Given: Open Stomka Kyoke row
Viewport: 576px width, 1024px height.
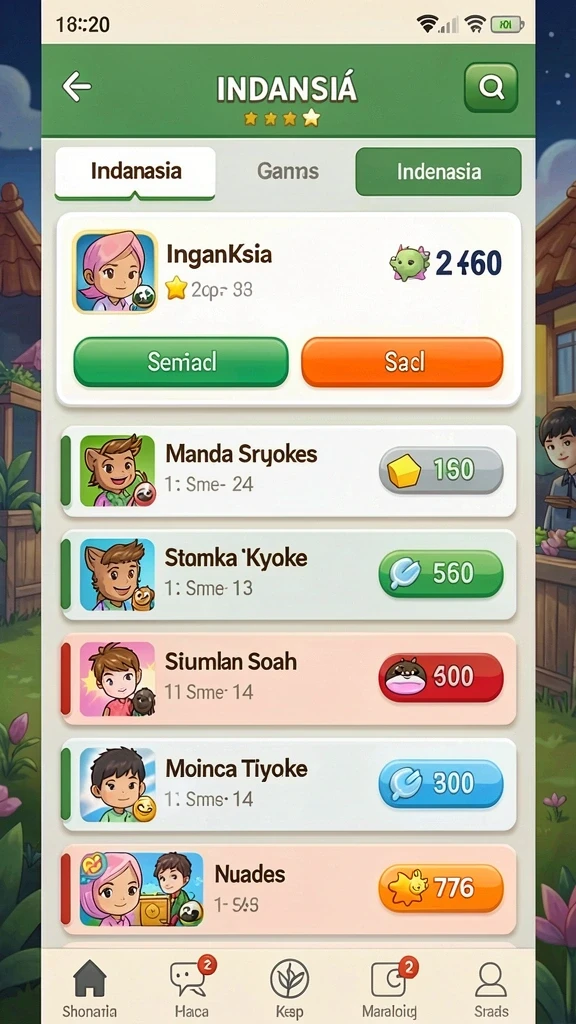Looking at the screenshot, I should [x=289, y=574].
